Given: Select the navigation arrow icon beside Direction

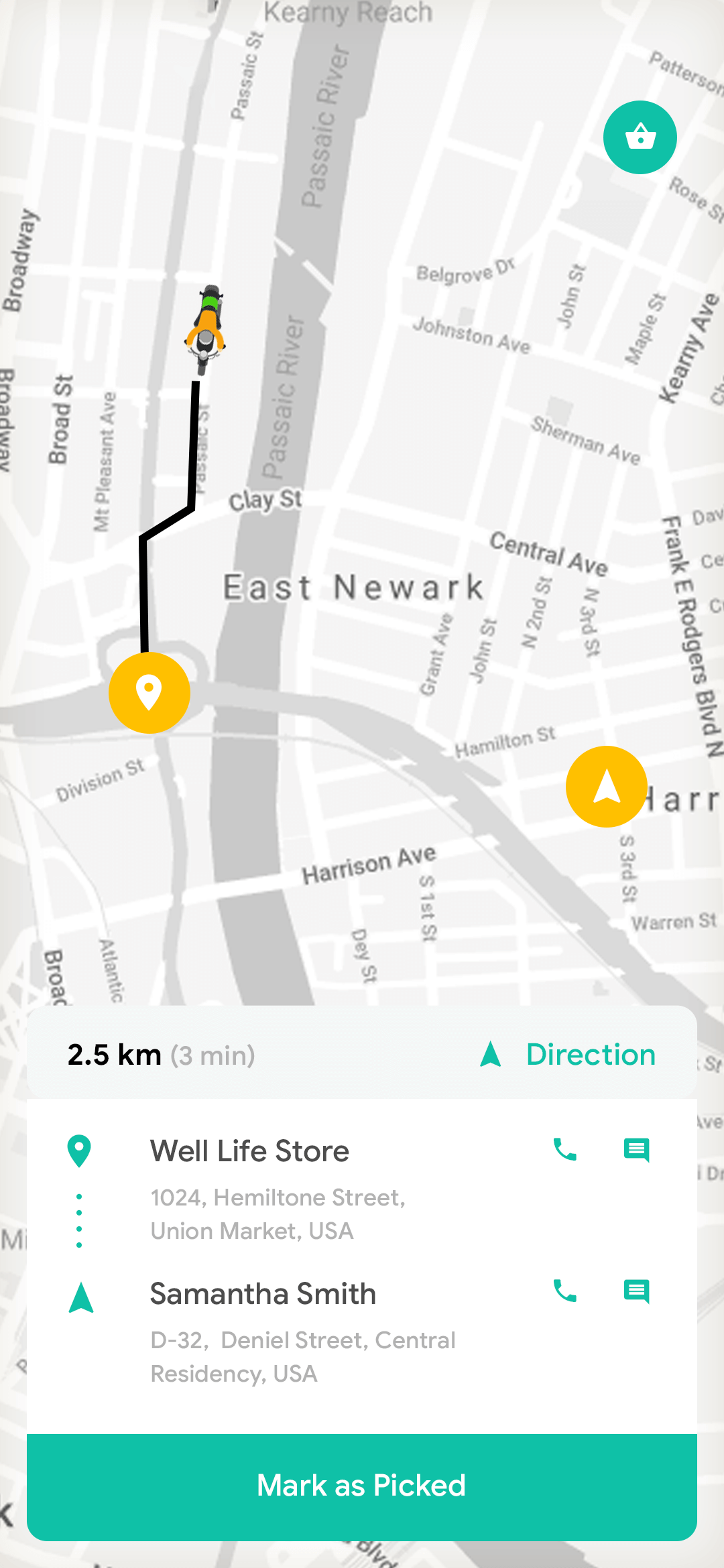Looking at the screenshot, I should click(x=490, y=1053).
